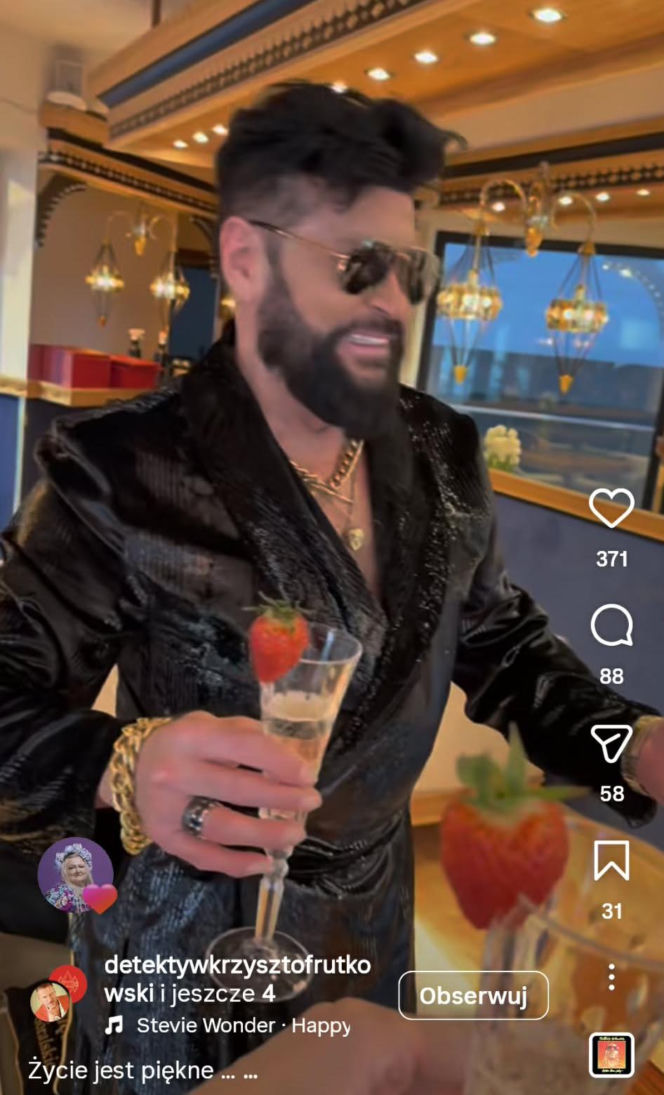The height and width of the screenshot is (1095, 664).
Task: Like this reel with the heart icon
Action: (611, 508)
